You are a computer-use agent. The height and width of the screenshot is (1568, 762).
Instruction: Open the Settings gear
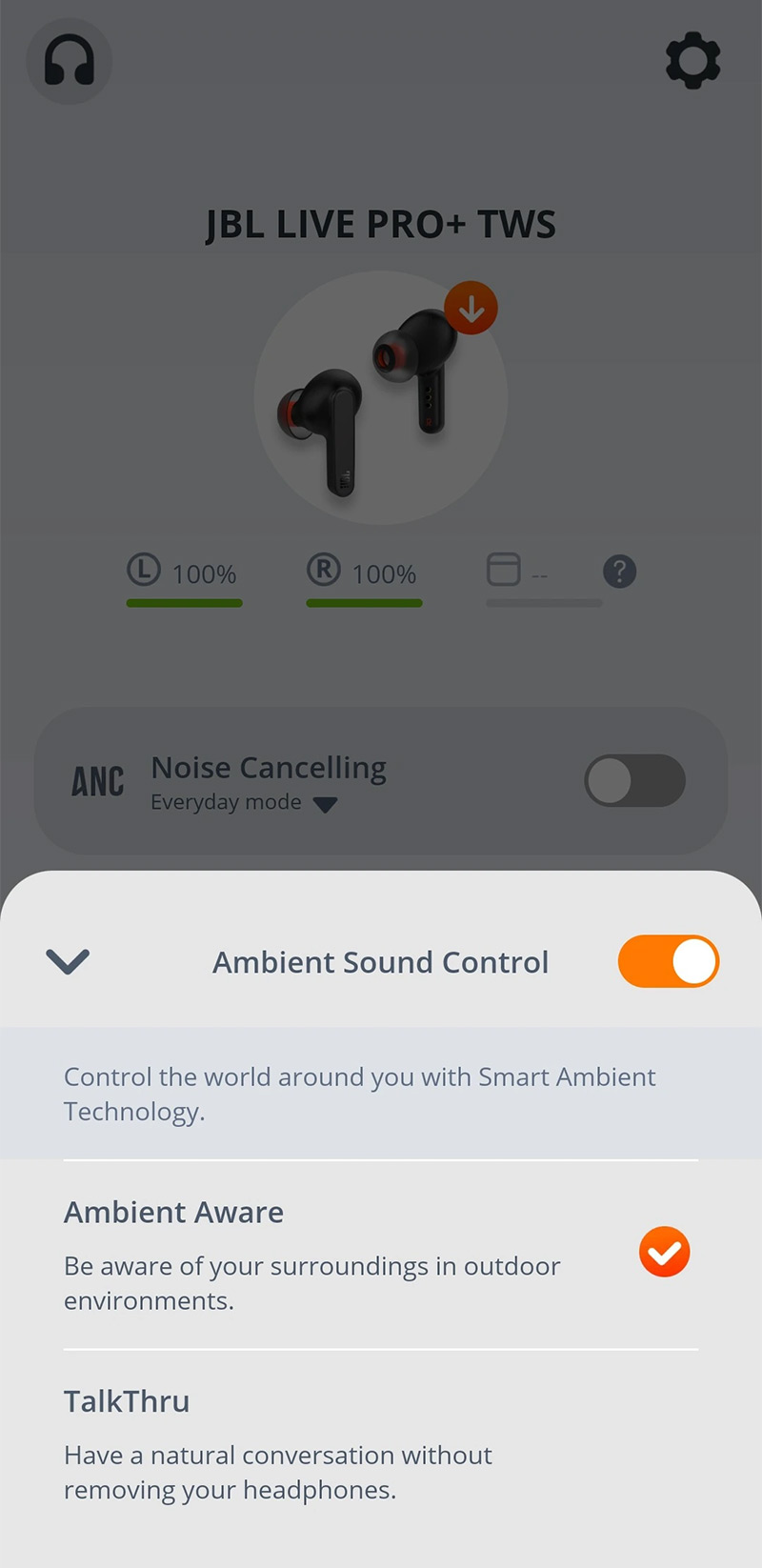coord(692,60)
